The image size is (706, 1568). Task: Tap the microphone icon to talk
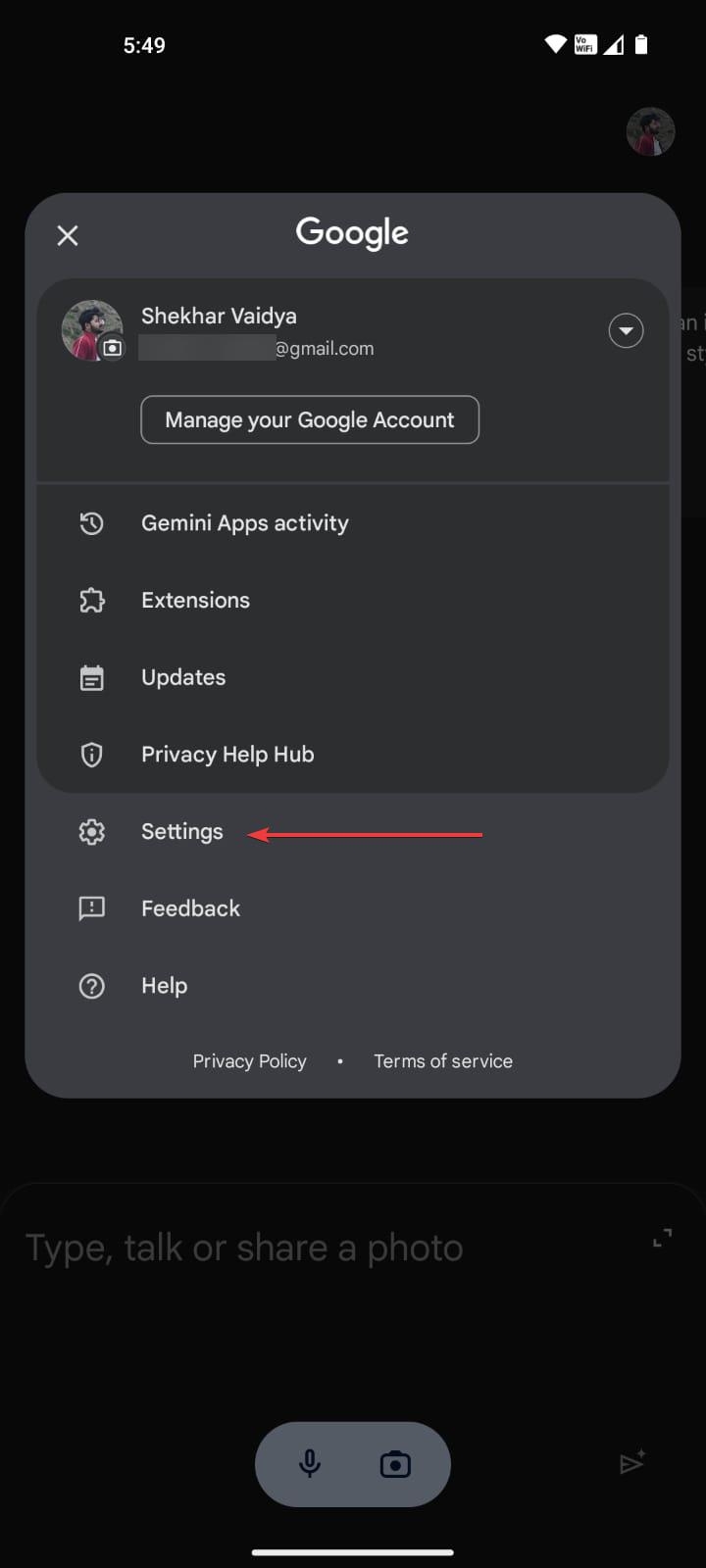(x=310, y=1463)
